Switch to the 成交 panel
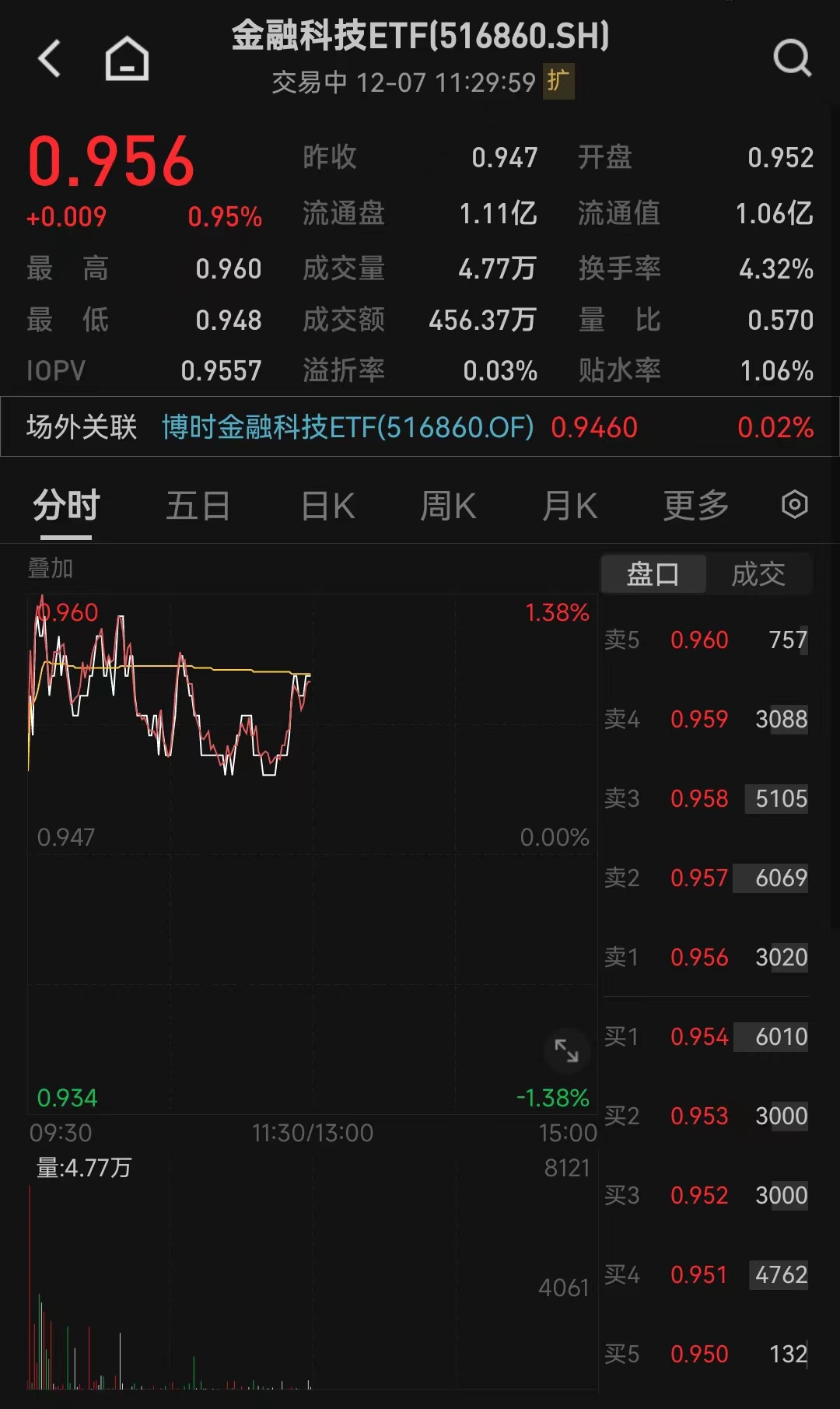Image resolution: width=840 pixels, height=1409 pixels. (x=758, y=573)
